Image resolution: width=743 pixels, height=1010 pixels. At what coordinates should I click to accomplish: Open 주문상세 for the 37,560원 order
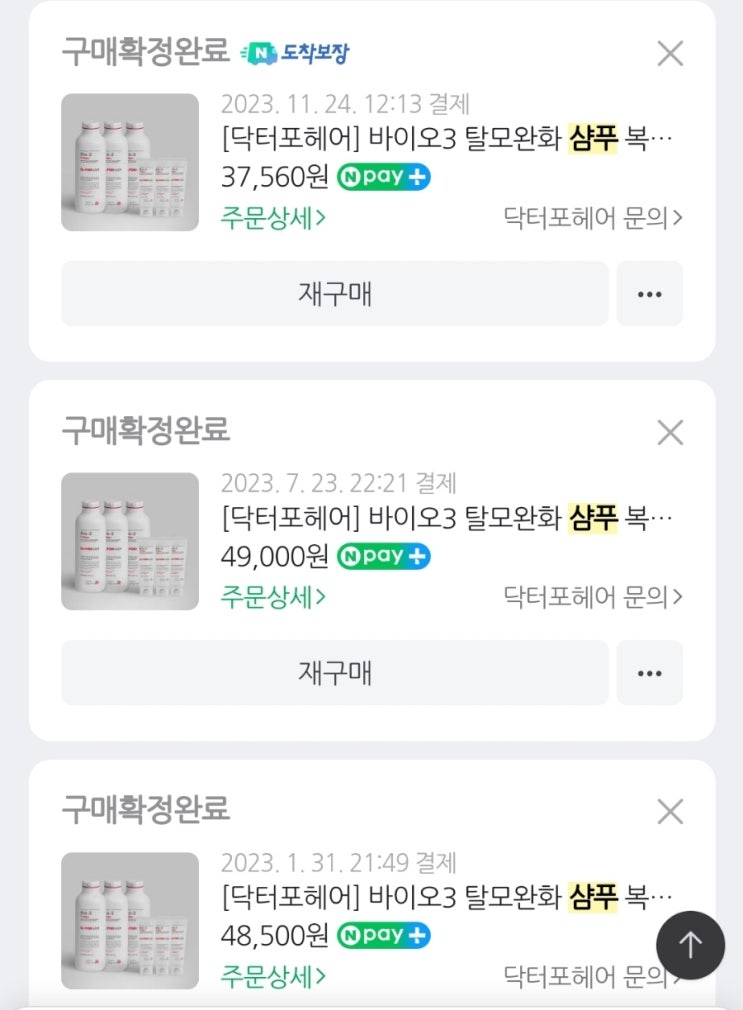[273, 218]
